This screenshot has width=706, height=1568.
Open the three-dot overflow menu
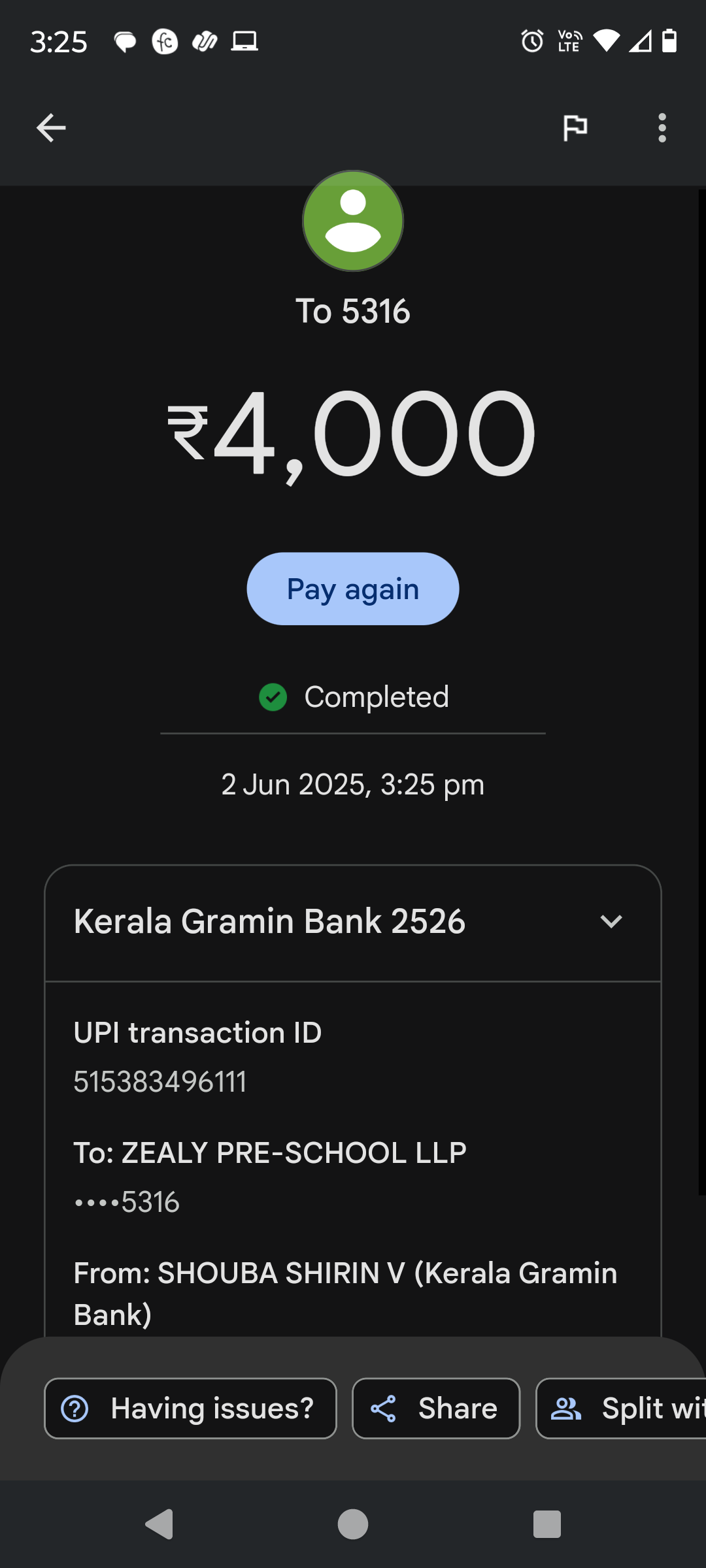[x=662, y=127]
